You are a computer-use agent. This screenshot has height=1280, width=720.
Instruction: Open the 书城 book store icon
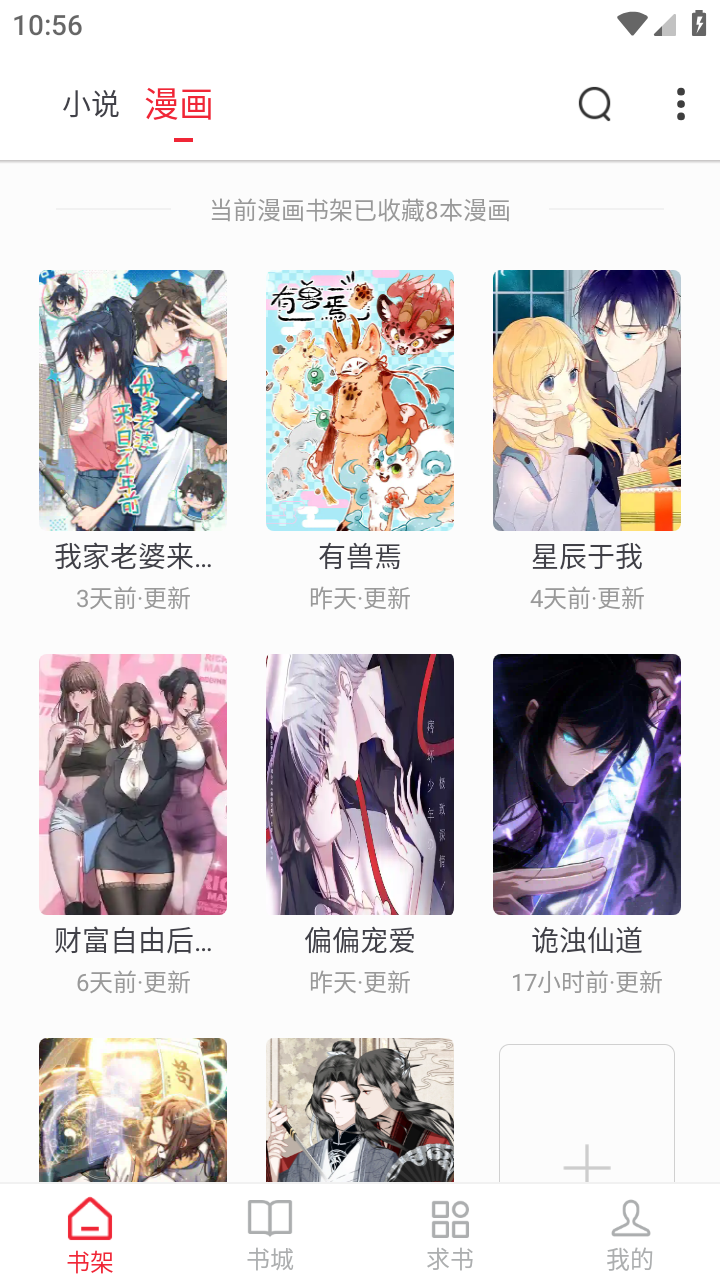point(269,1229)
